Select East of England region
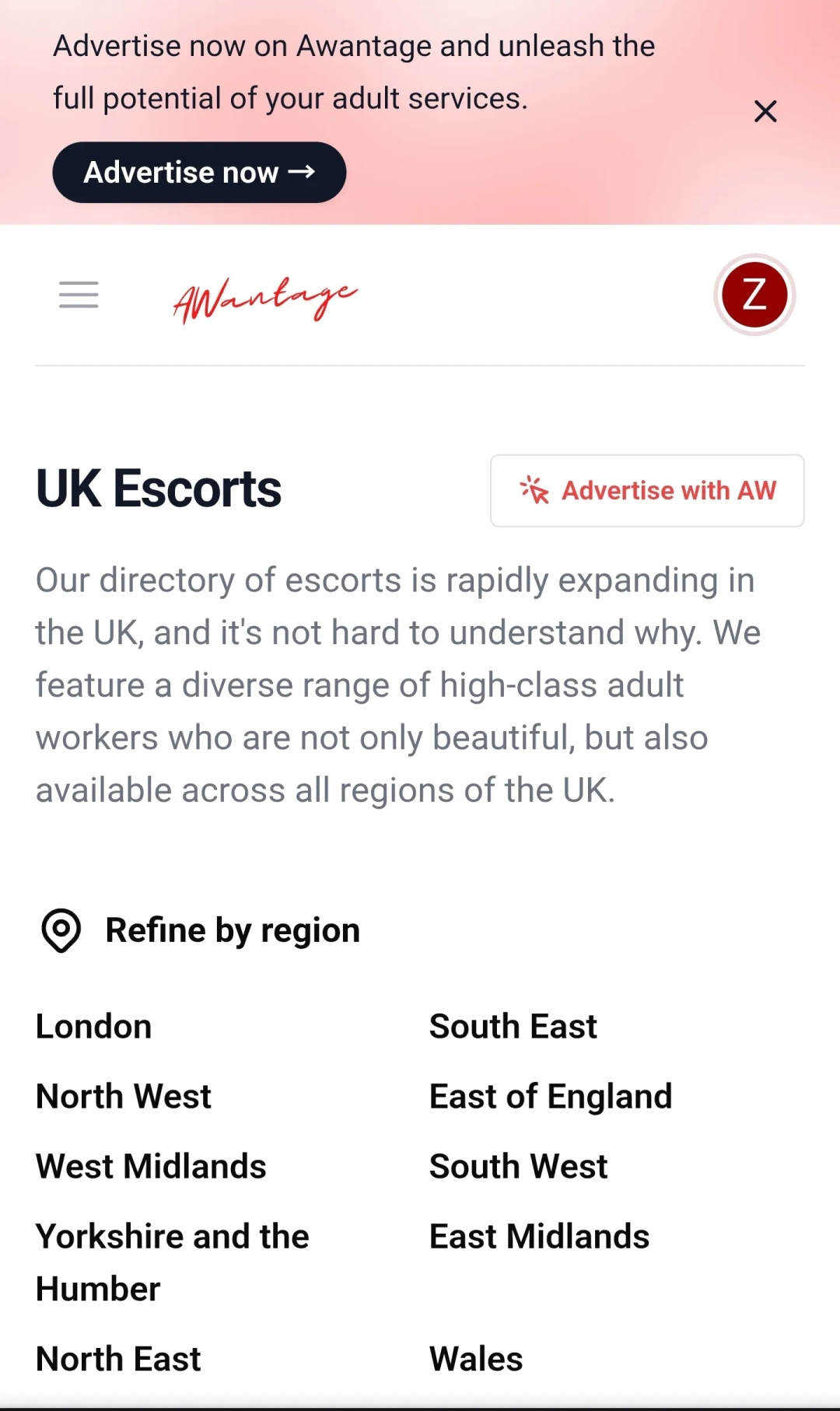Screen dimensions: 840x1411 tap(551, 1097)
